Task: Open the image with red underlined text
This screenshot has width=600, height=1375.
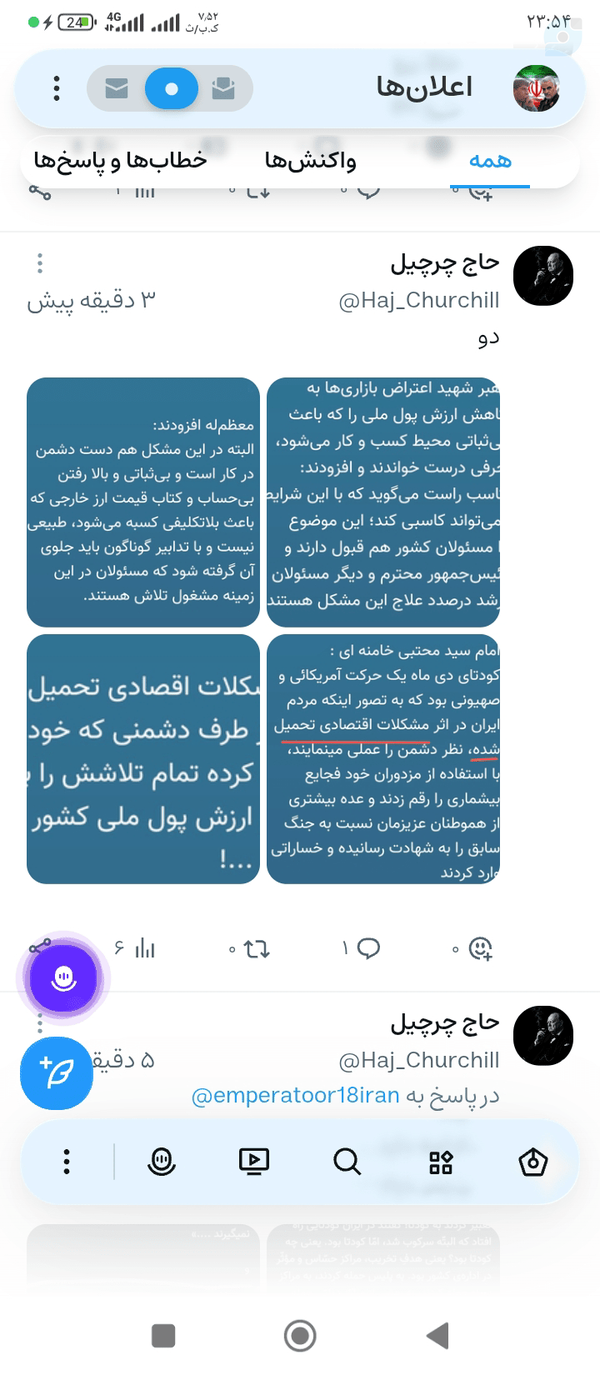Action: (x=383, y=758)
